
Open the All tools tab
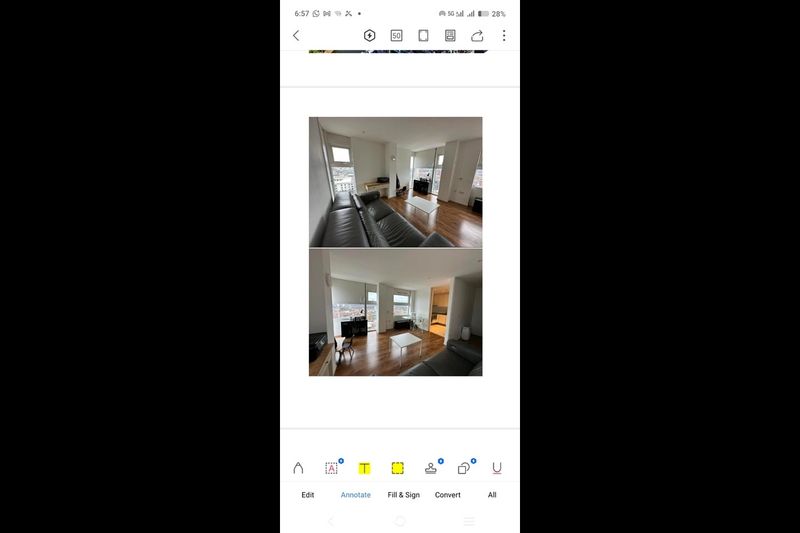click(x=492, y=495)
